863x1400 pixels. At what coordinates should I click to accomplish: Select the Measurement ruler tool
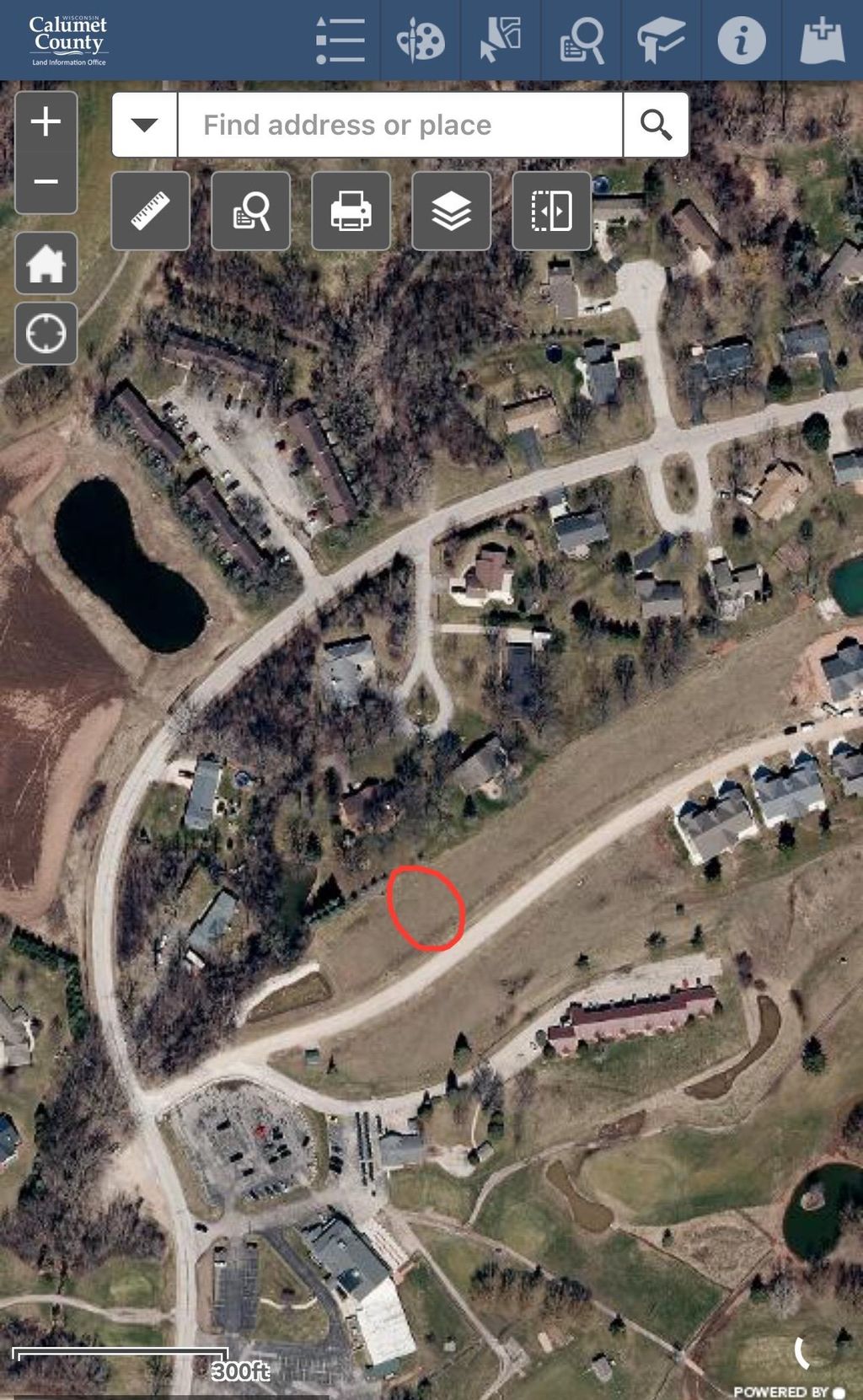(150, 212)
